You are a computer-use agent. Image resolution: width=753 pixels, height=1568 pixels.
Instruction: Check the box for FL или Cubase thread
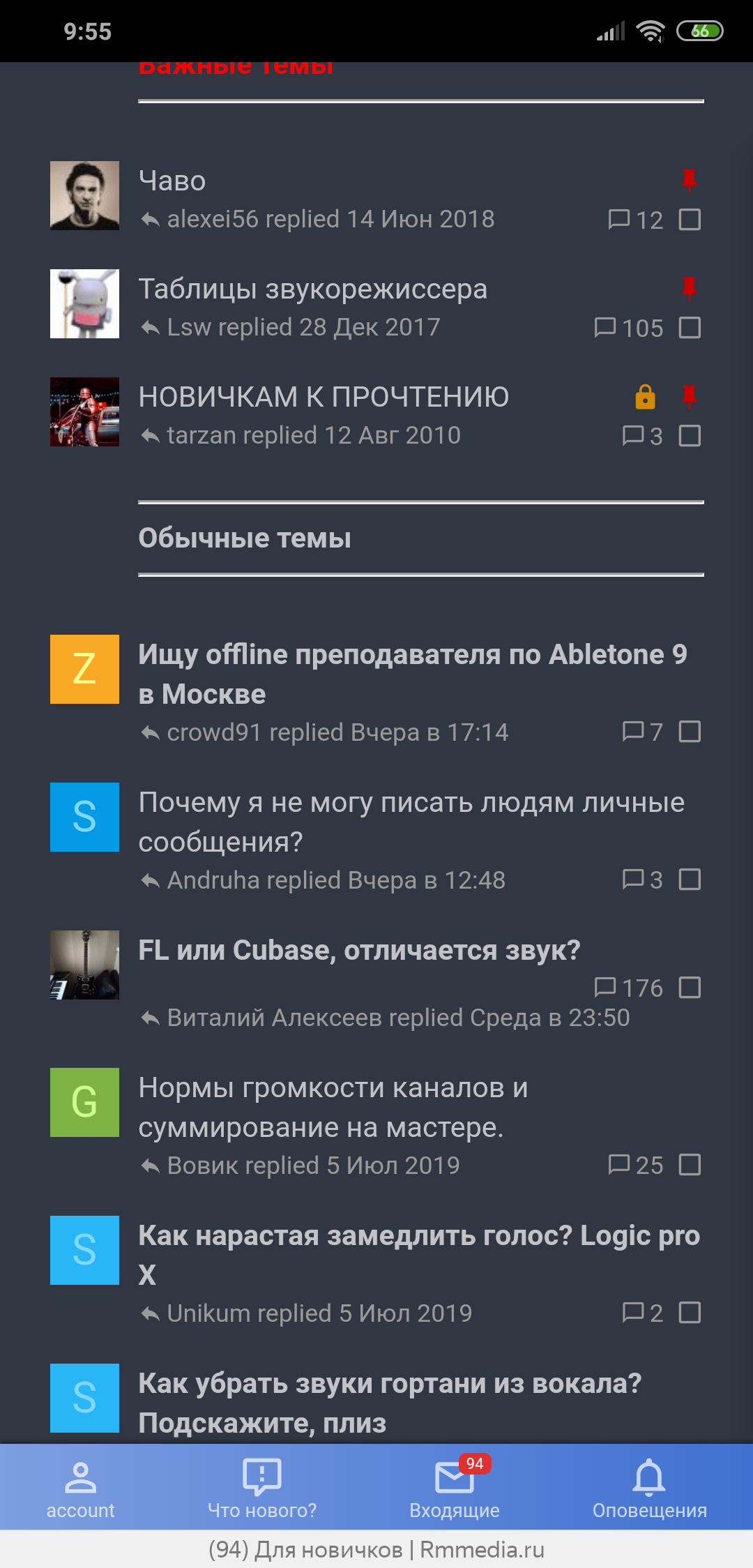pos(690,988)
